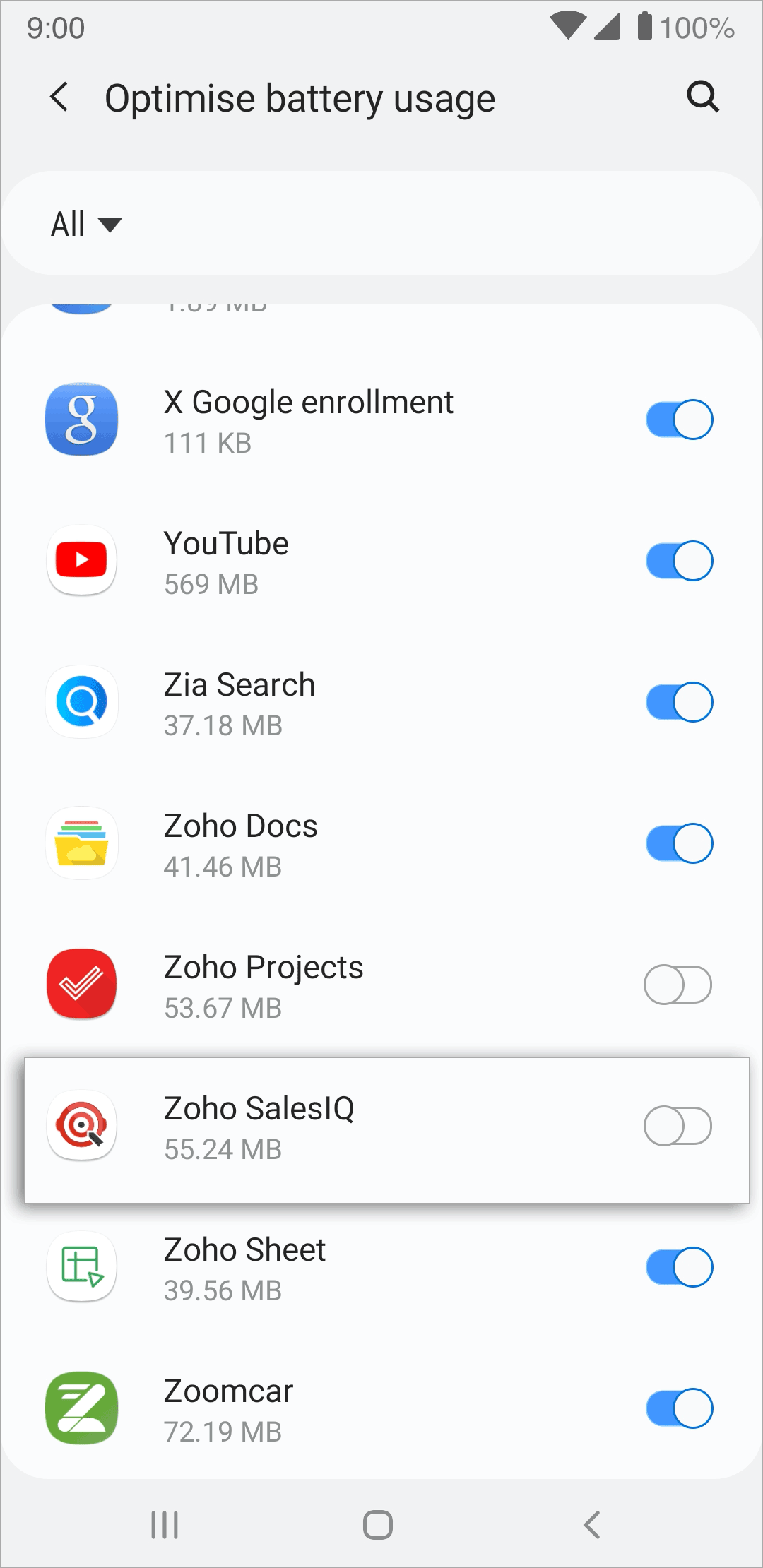Disable optimisation for X Google enrollment
Viewport: 763px width, 1568px height.
679,420
